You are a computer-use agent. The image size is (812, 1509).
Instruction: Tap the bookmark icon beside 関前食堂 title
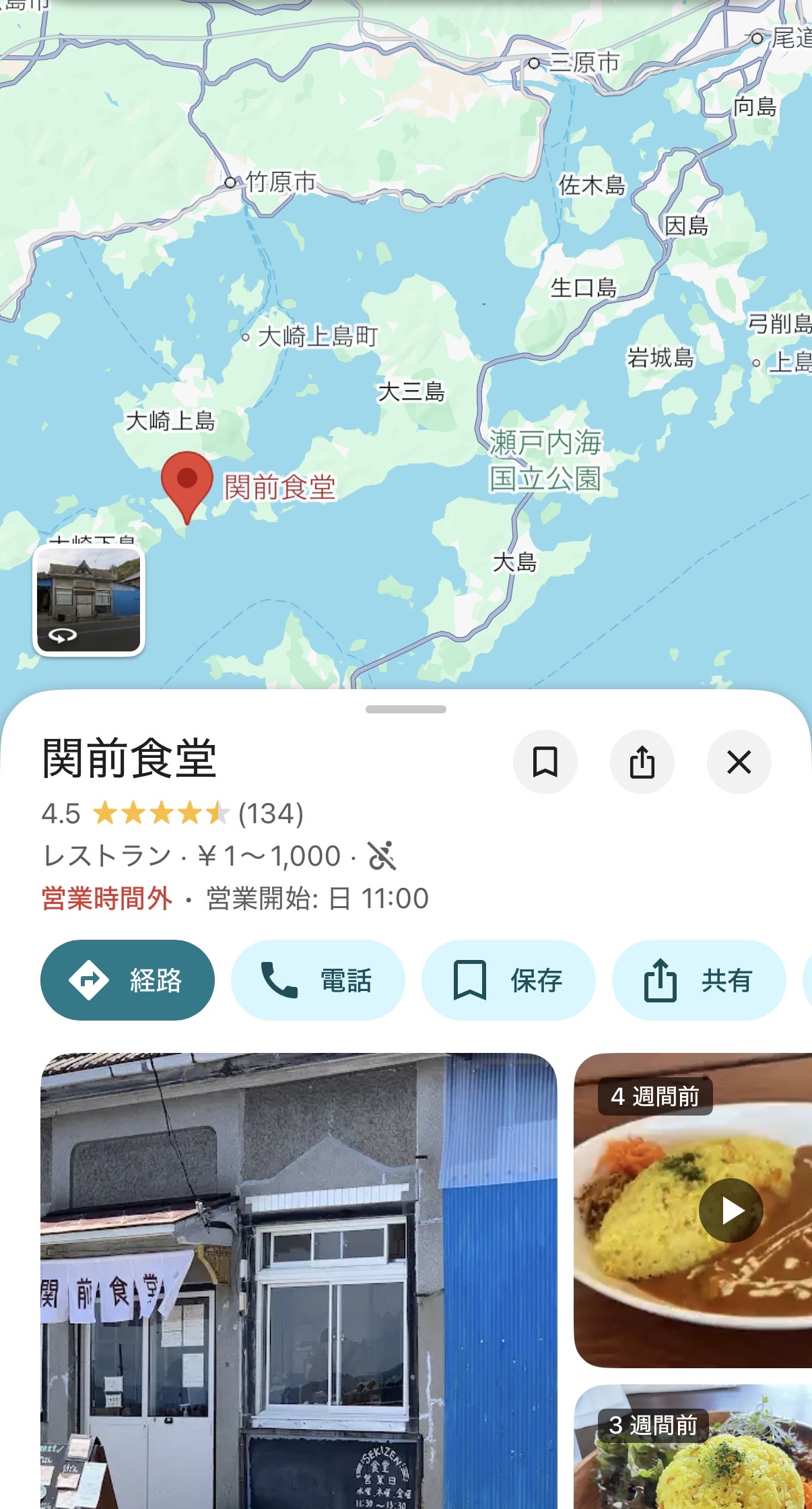[545, 762]
